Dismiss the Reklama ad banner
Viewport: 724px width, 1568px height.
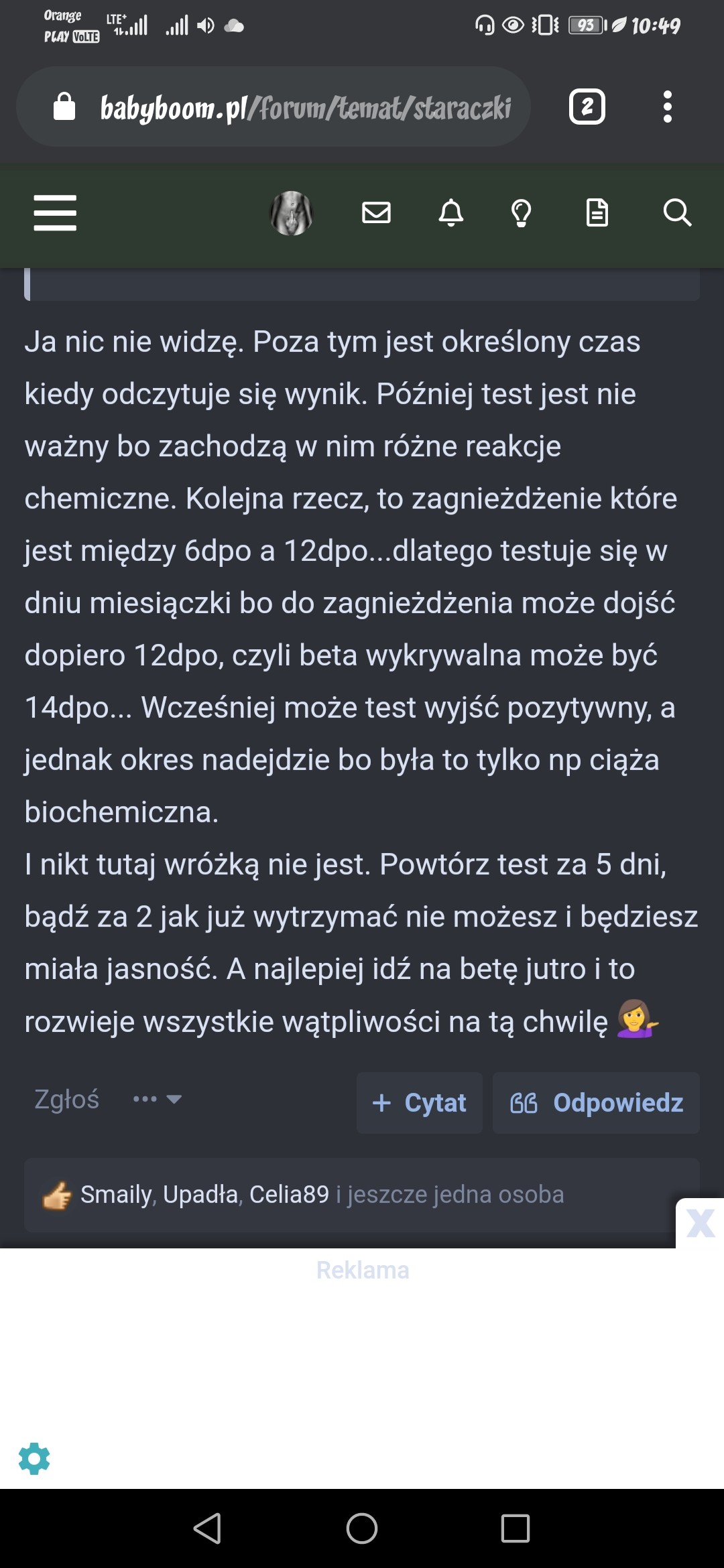(701, 1224)
